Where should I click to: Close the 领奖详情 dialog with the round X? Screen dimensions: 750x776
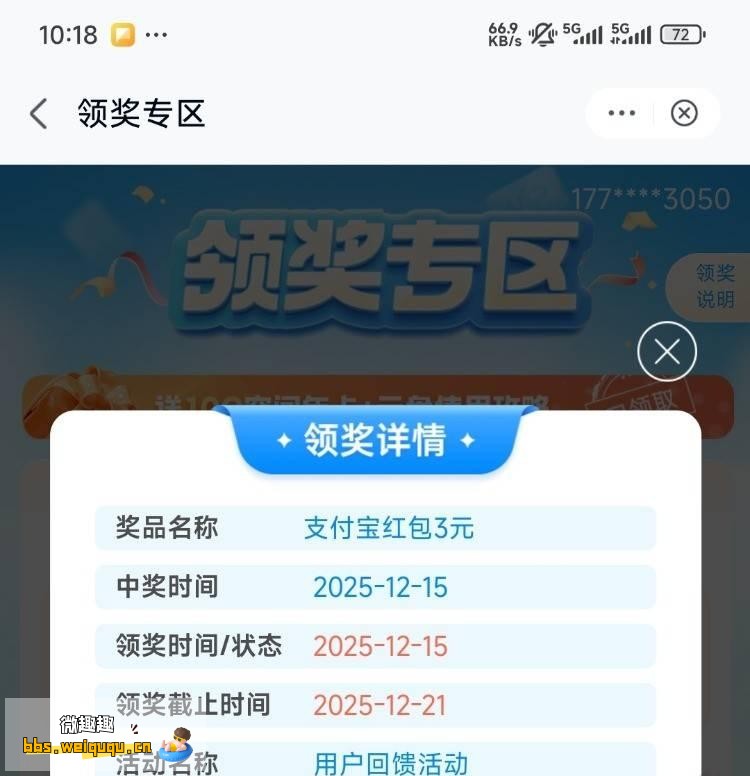(x=667, y=352)
